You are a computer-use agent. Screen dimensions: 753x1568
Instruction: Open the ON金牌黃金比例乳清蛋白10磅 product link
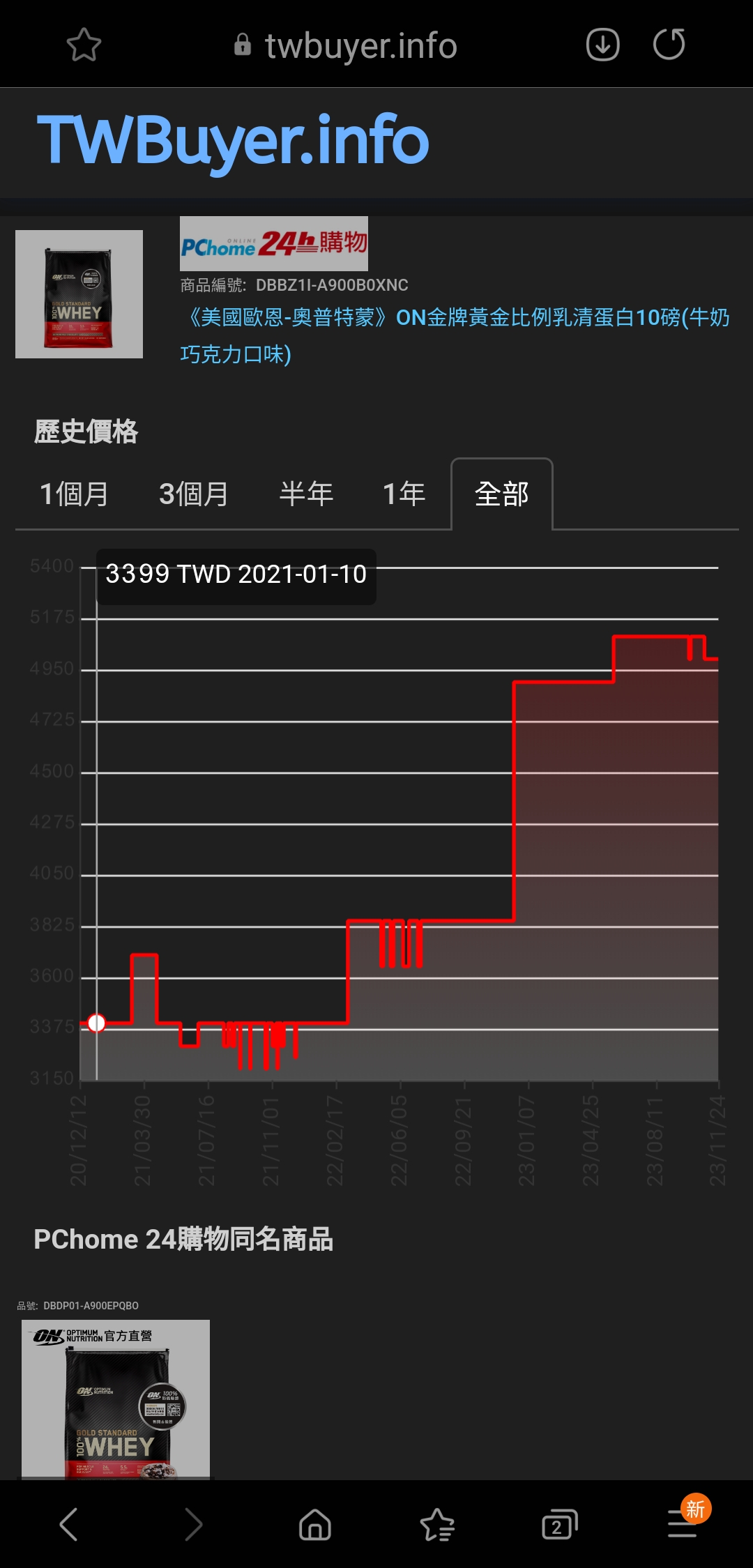point(455,335)
